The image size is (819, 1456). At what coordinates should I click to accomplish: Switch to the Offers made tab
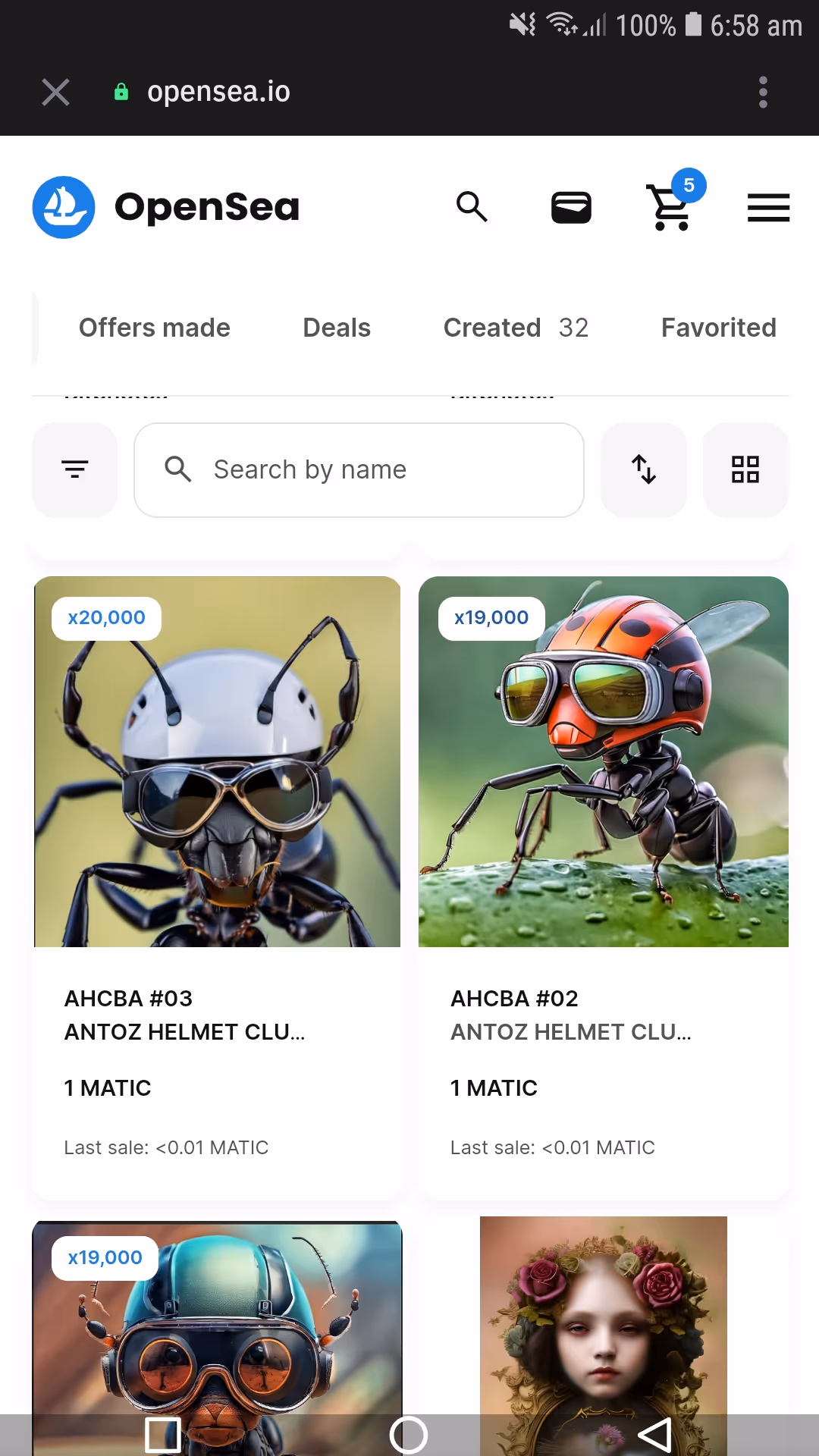click(x=155, y=328)
